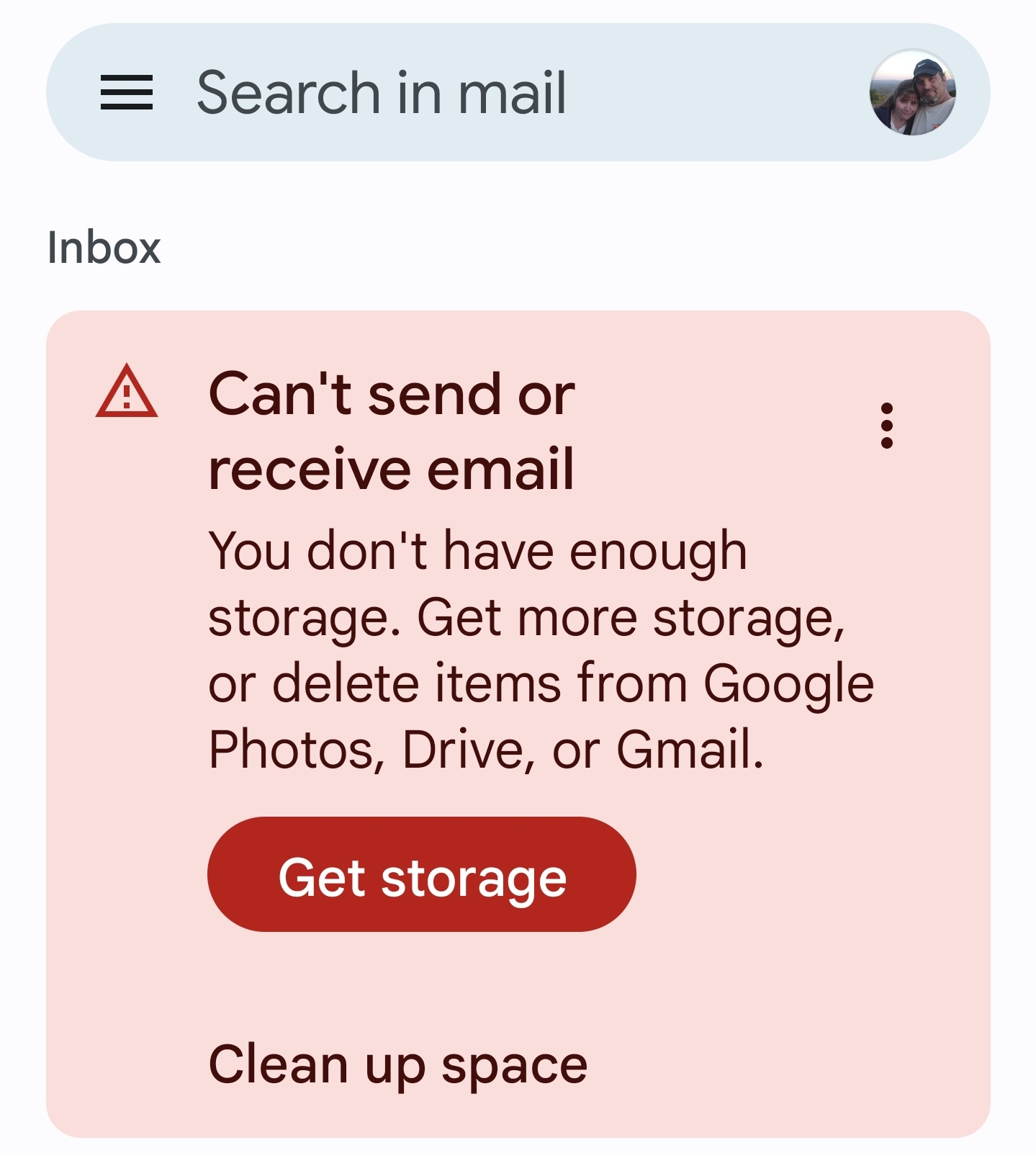Open the storage warning overflow menu

886,426
